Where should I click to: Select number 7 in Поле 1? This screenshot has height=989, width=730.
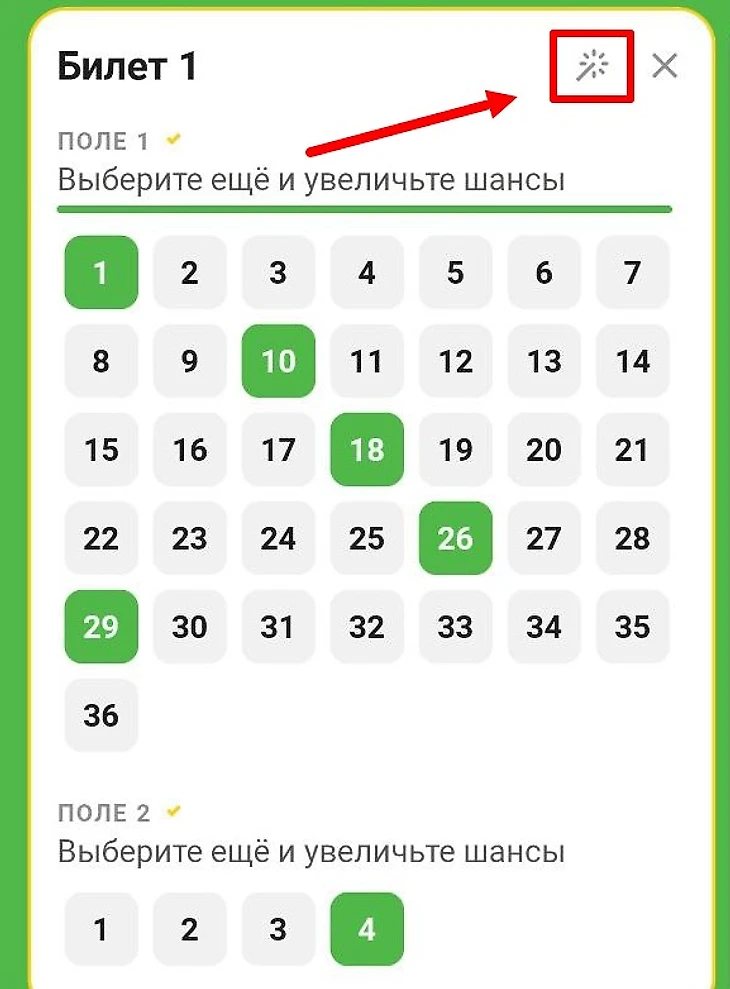click(x=632, y=272)
